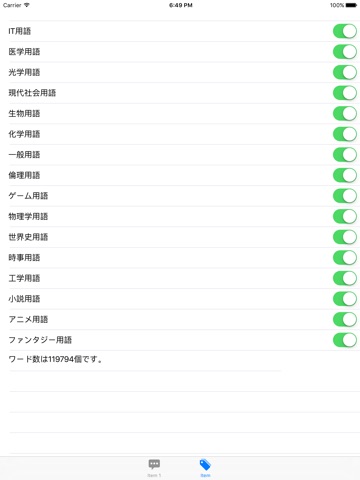
Task: Toggle the 一般用語 switch
Action: (345, 155)
